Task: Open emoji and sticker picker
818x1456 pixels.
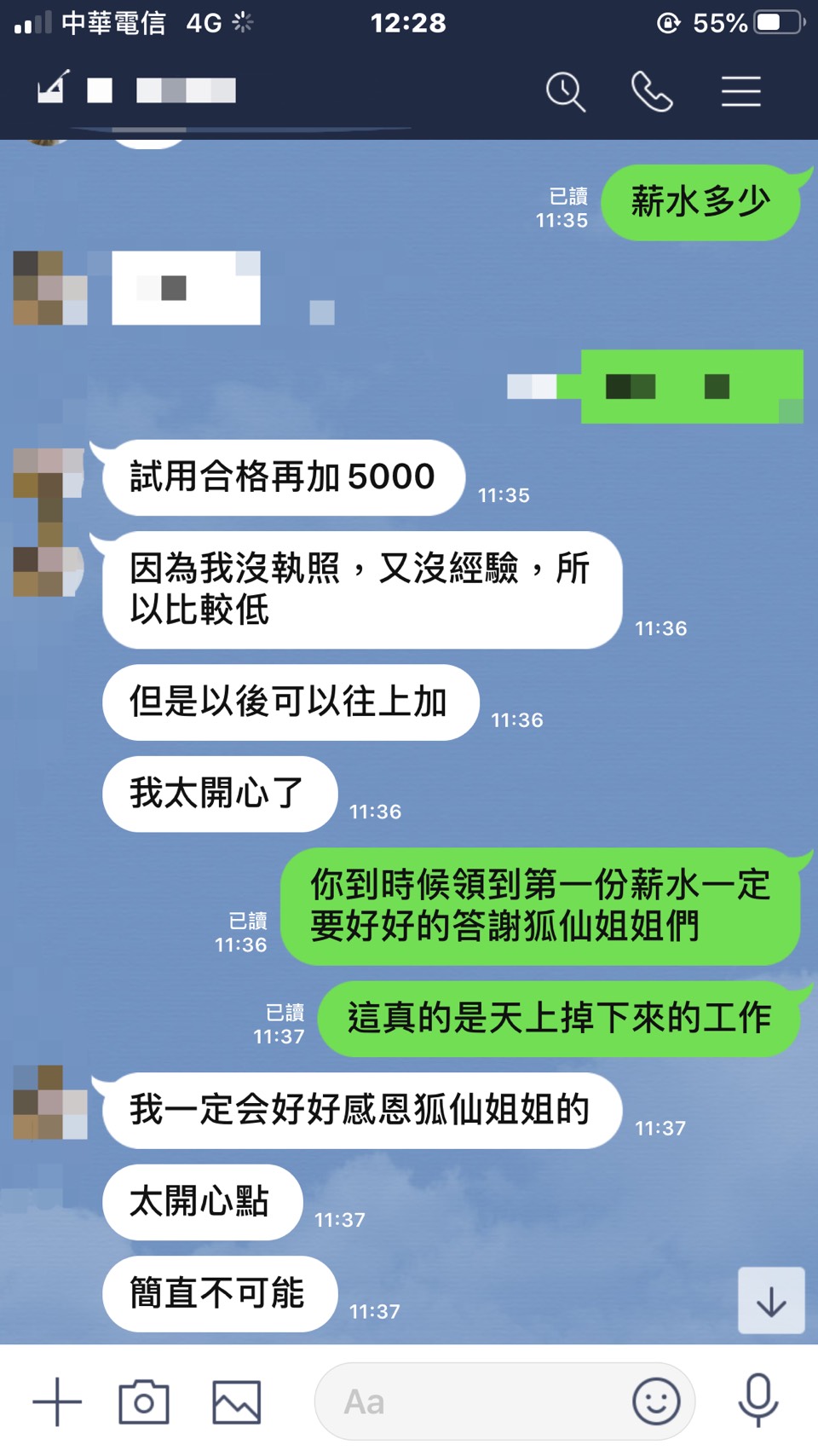Action: tap(656, 1401)
